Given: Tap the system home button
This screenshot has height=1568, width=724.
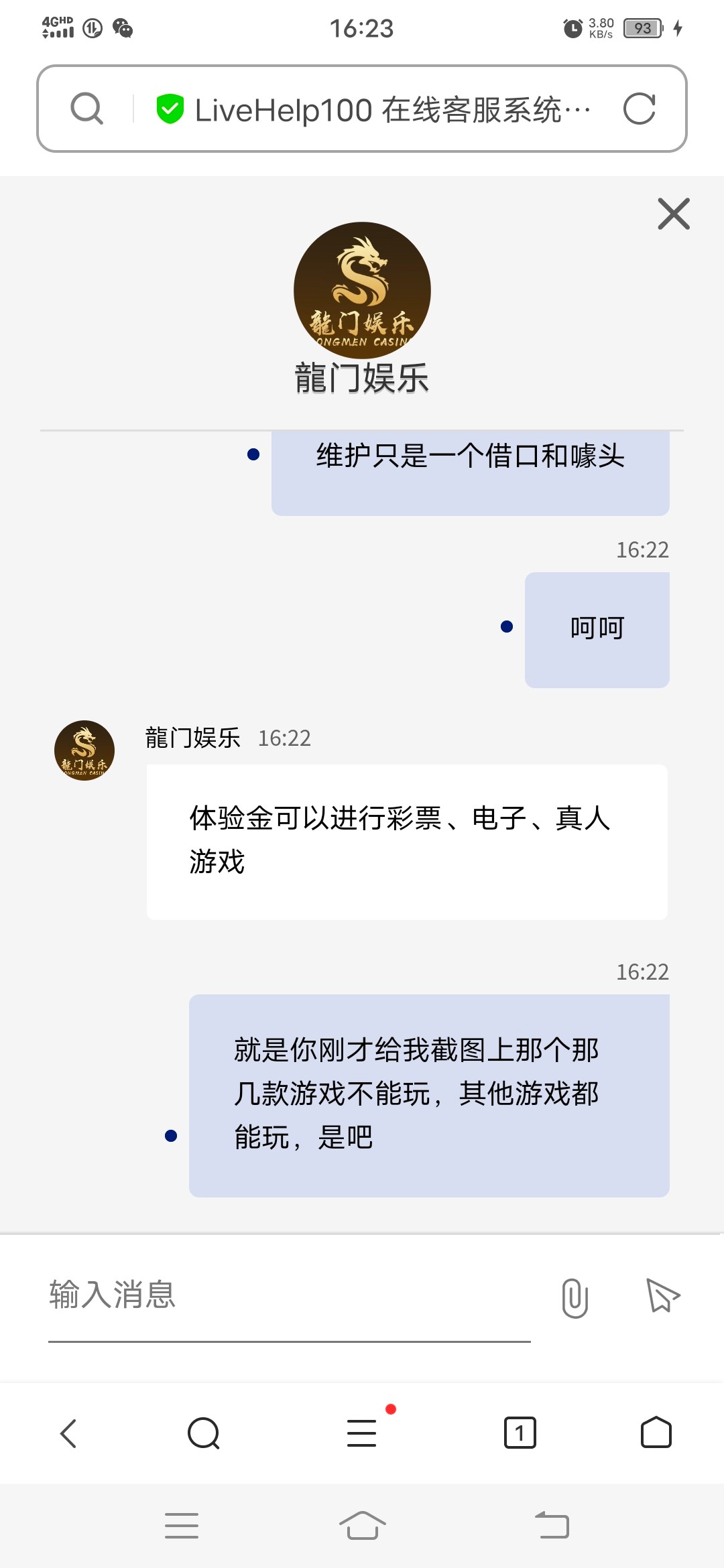Looking at the screenshot, I should pos(362,1526).
